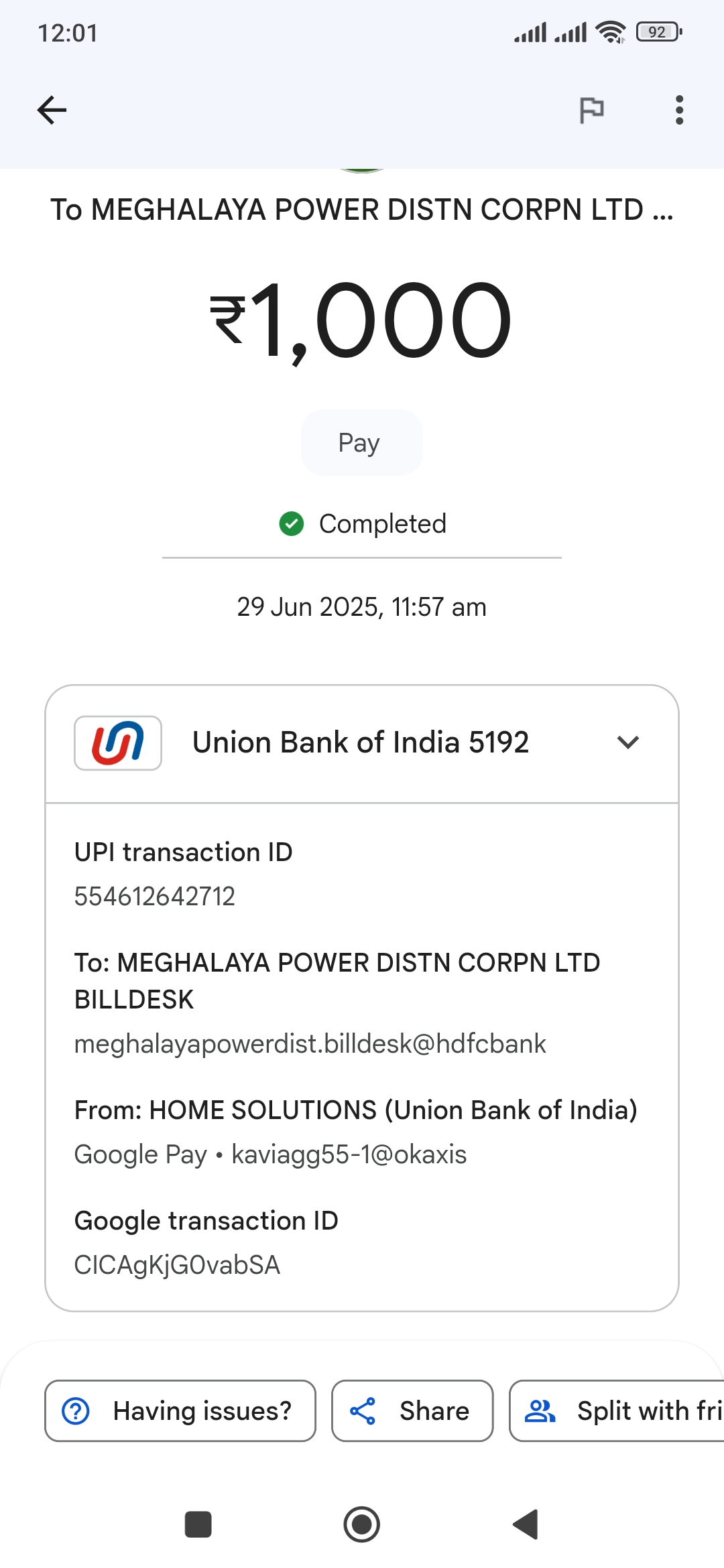Collapse the Union Bank of India 5192 details
The height and width of the screenshot is (1568, 724).
click(x=628, y=742)
